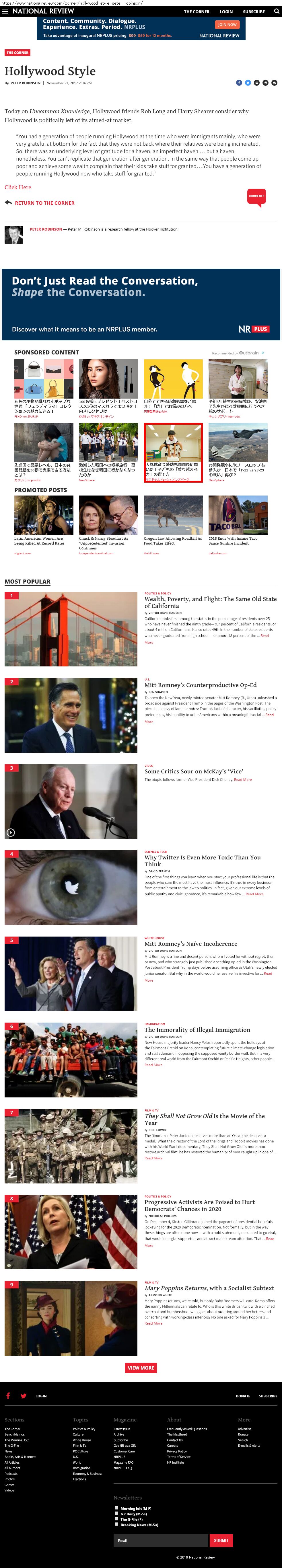The width and height of the screenshot is (282, 1568).
Task: Check the Breaking News newsletter box
Action: [x=116, y=1524]
